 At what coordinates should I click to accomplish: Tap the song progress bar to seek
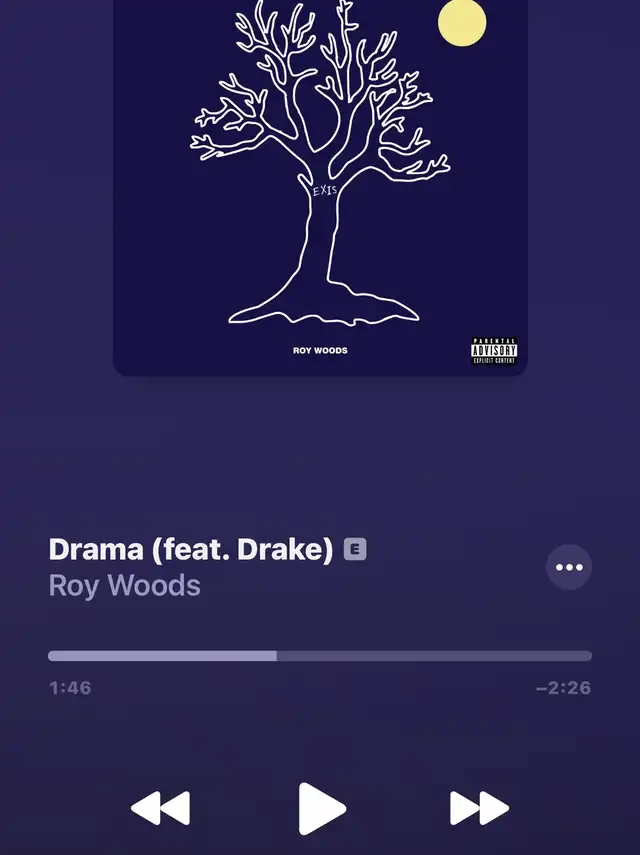pos(320,656)
